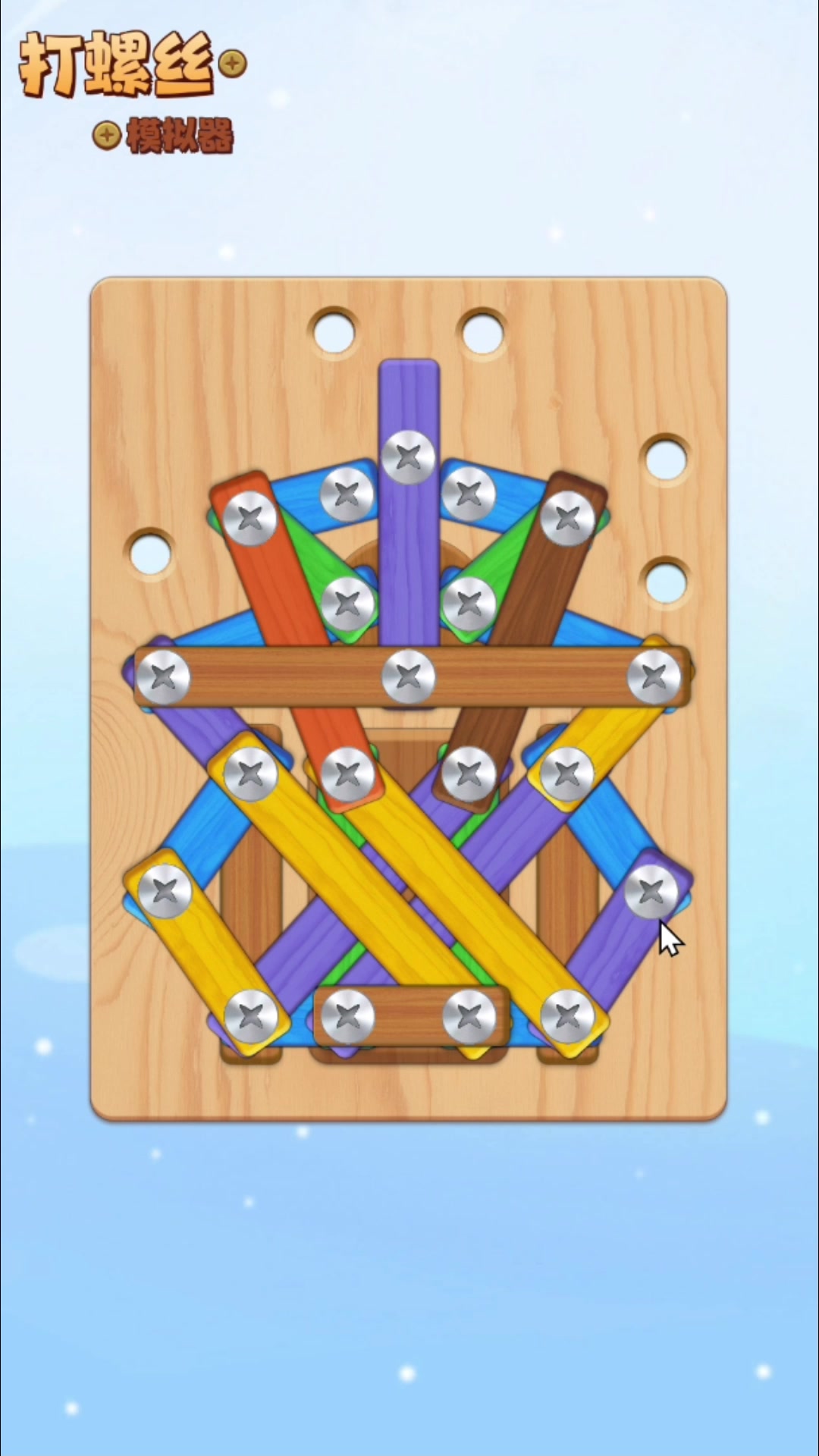Tap the screw on the vertical purple bar
819x1456 pixels.
pyautogui.click(x=409, y=457)
